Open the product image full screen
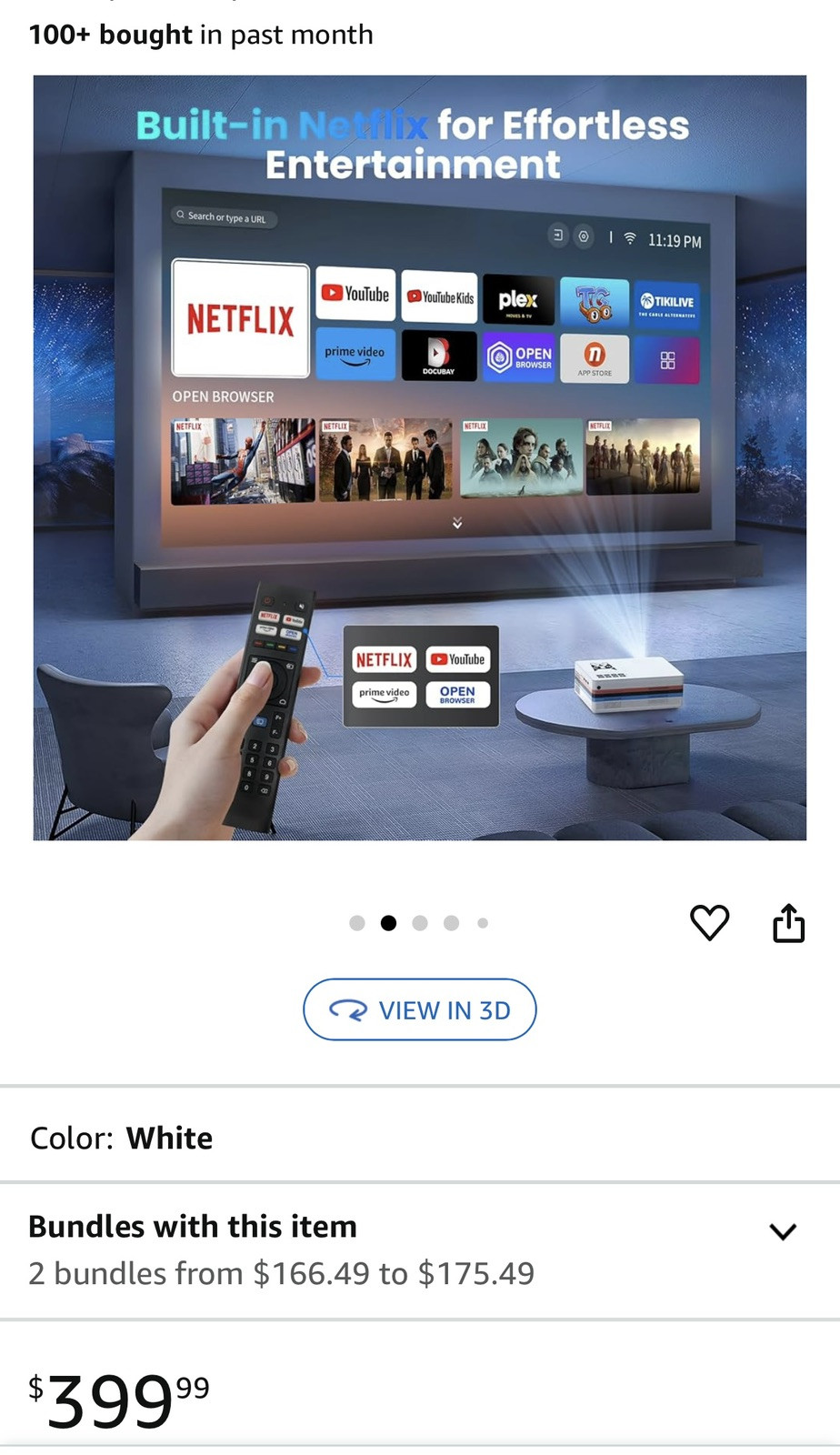The image size is (840, 1455). 420,457
